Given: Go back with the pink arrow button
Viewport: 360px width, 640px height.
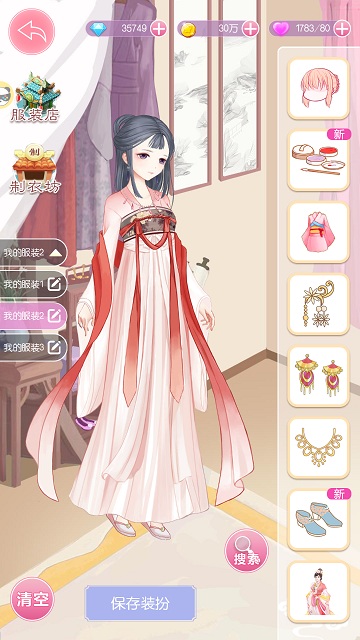Looking at the screenshot, I should point(31,31).
